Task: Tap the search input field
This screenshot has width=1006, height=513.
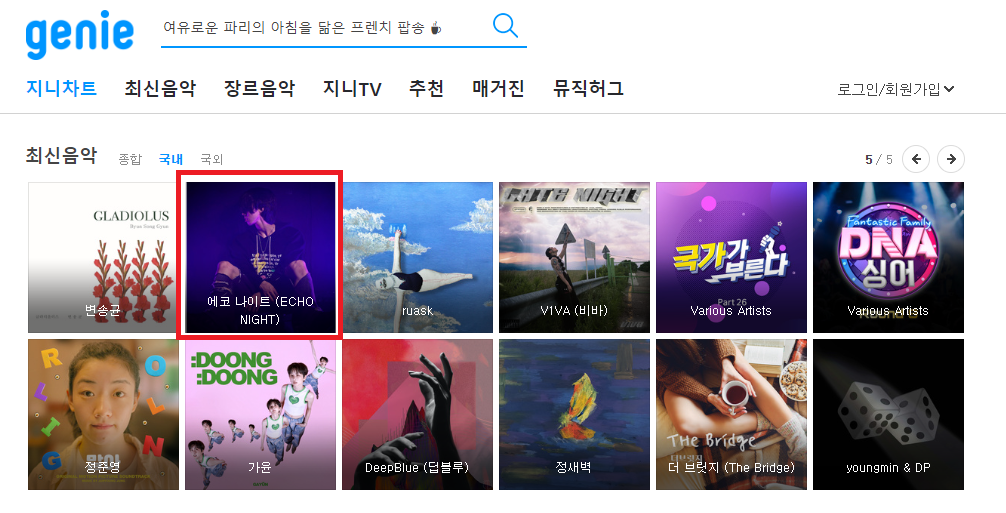Action: pyautogui.click(x=320, y=28)
